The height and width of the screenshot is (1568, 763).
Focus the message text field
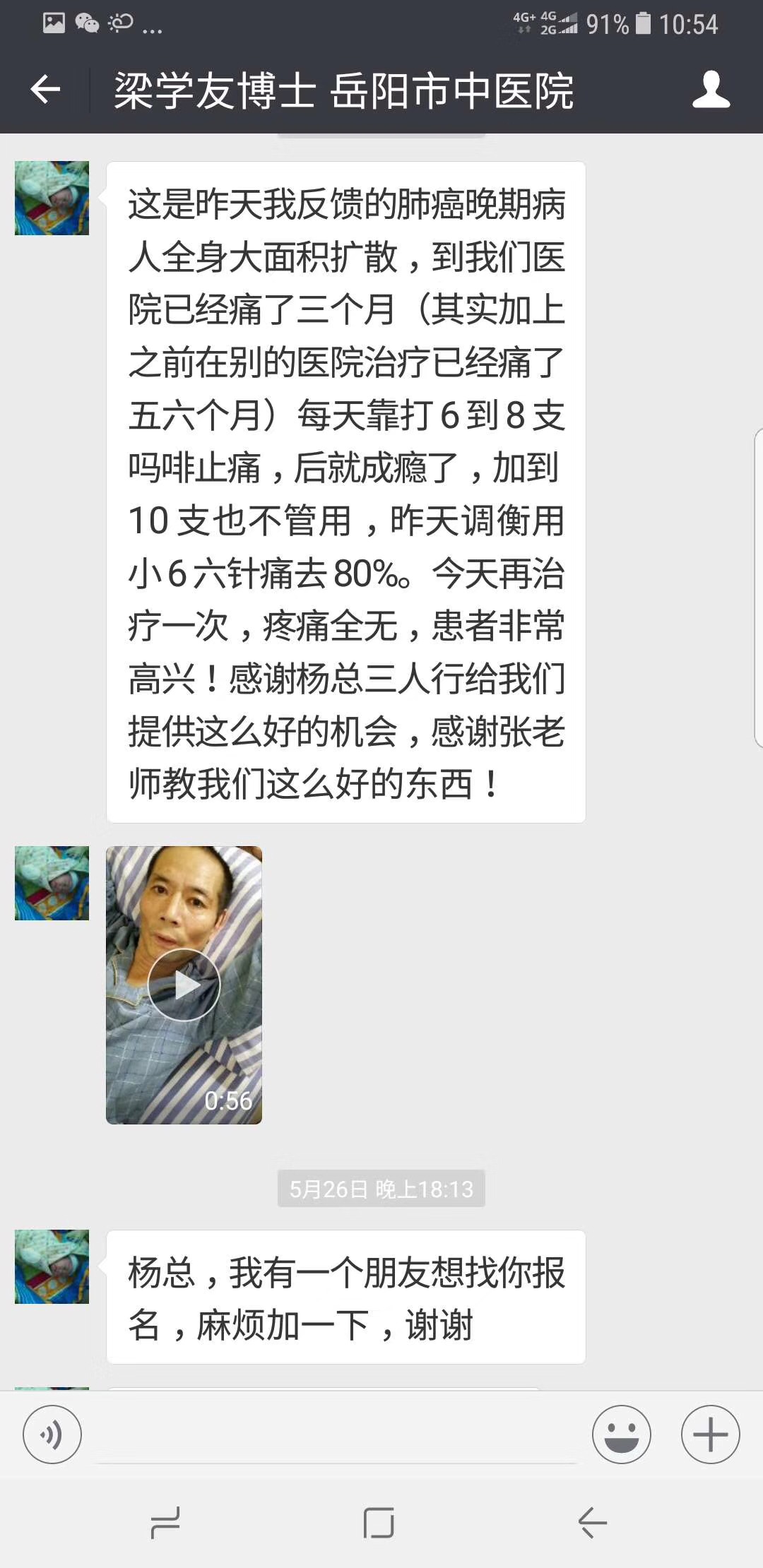(336, 1436)
